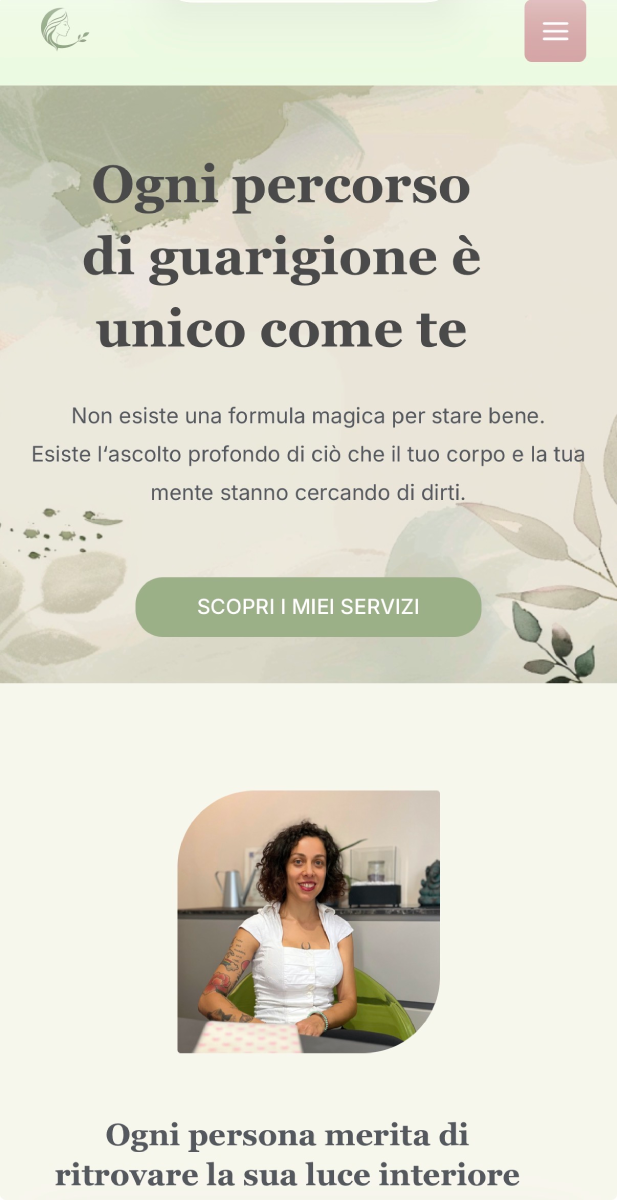Open the hamburger navigation menu
This screenshot has height=1200, width=617.
(x=555, y=31)
